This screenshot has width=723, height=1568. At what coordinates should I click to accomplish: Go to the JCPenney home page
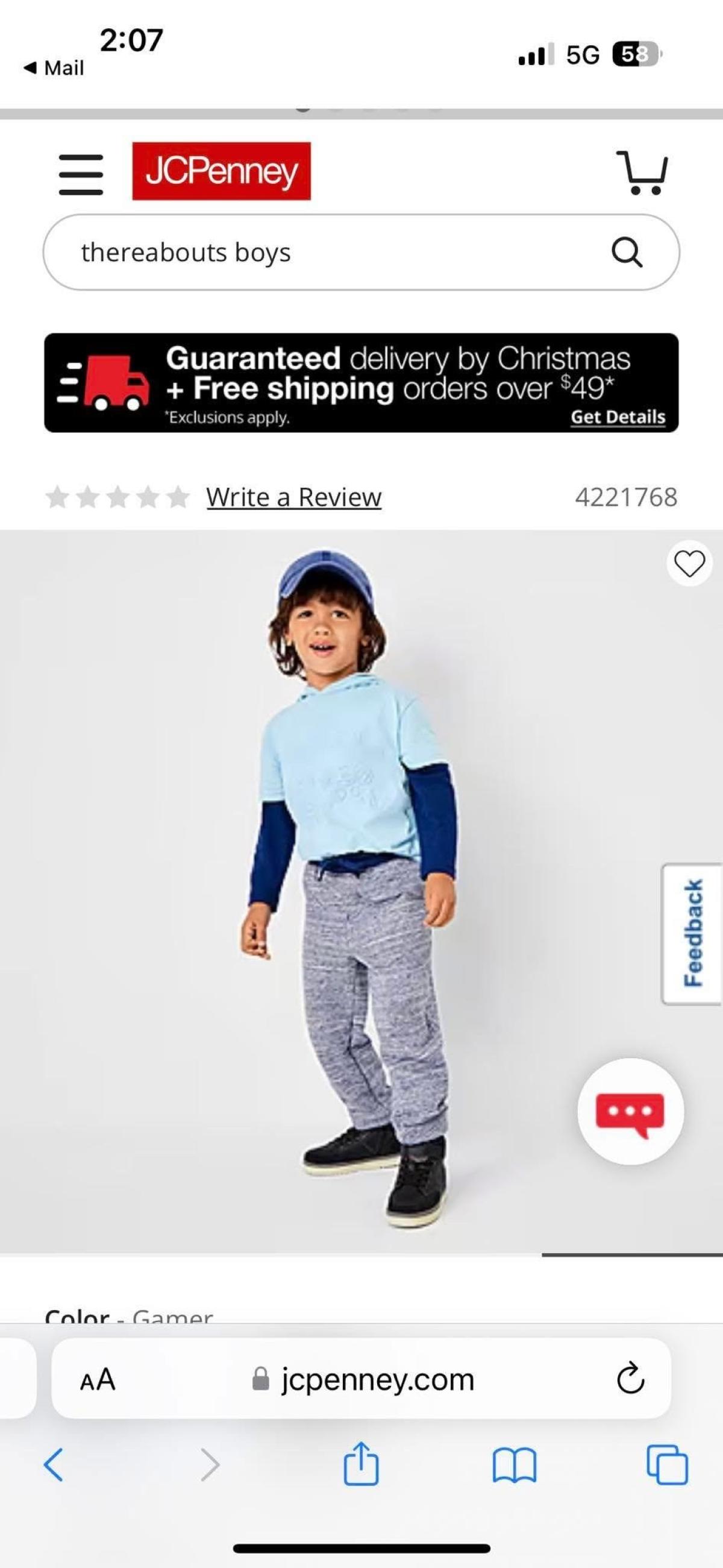222,171
